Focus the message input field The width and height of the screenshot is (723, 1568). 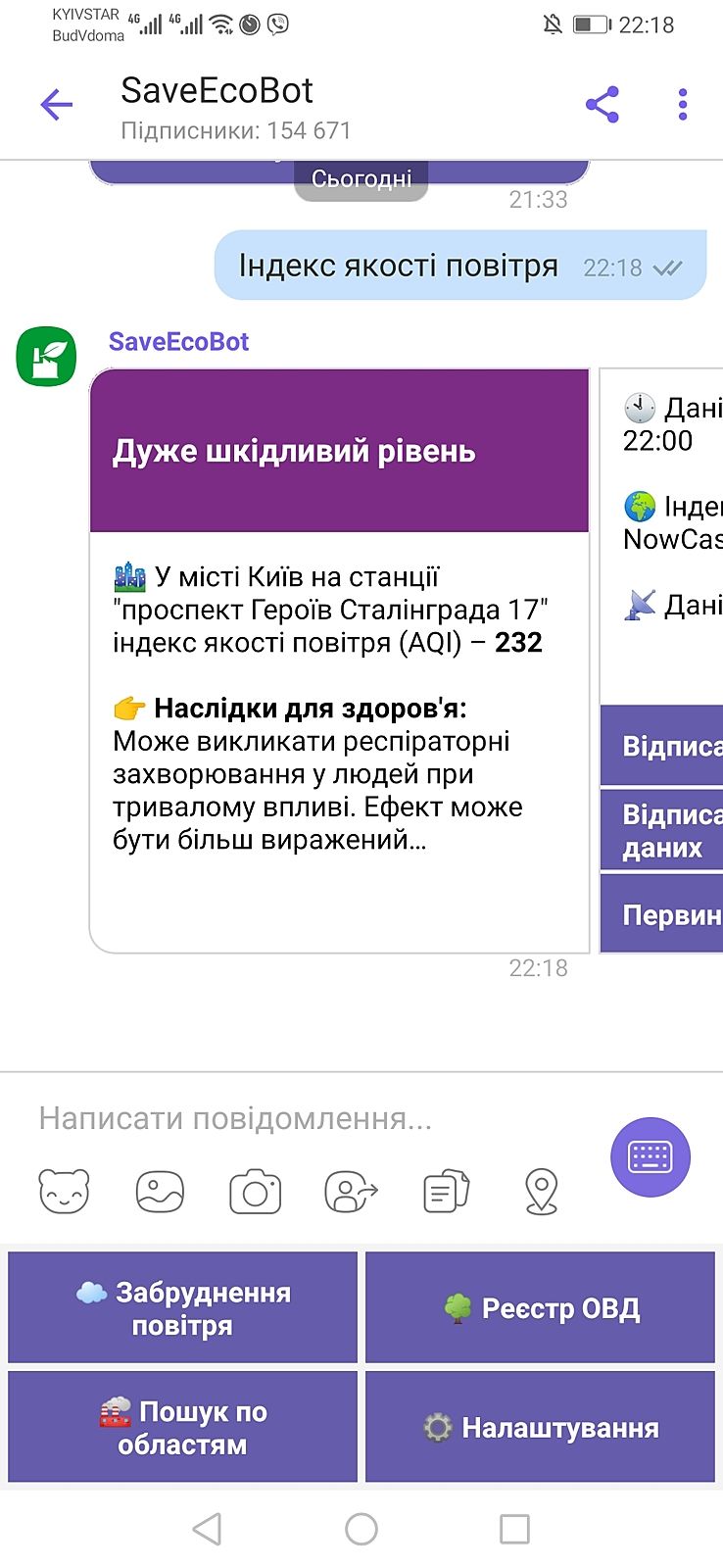coord(294,1118)
